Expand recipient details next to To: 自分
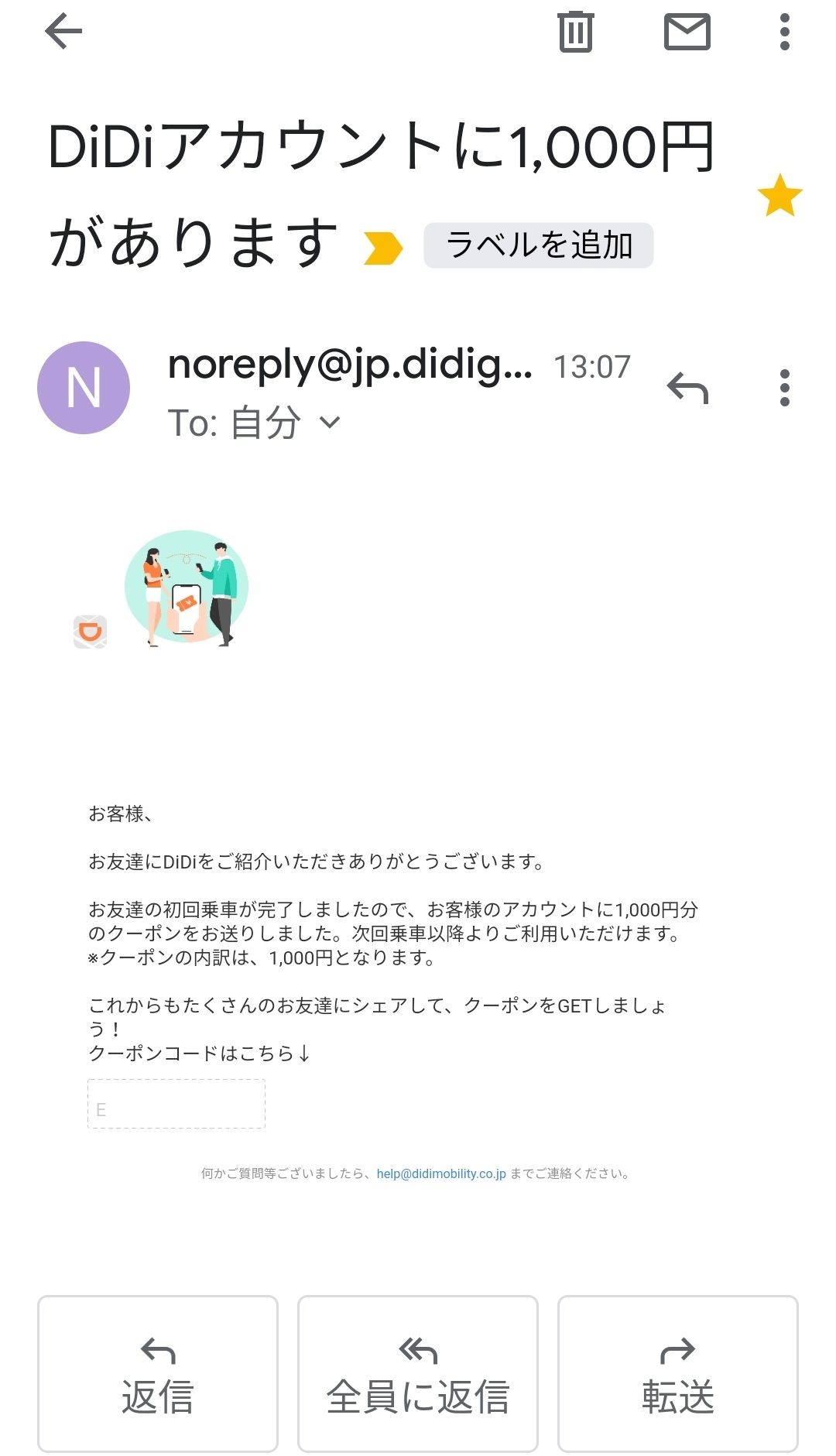The width and height of the screenshot is (836, 1456). click(331, 423)
